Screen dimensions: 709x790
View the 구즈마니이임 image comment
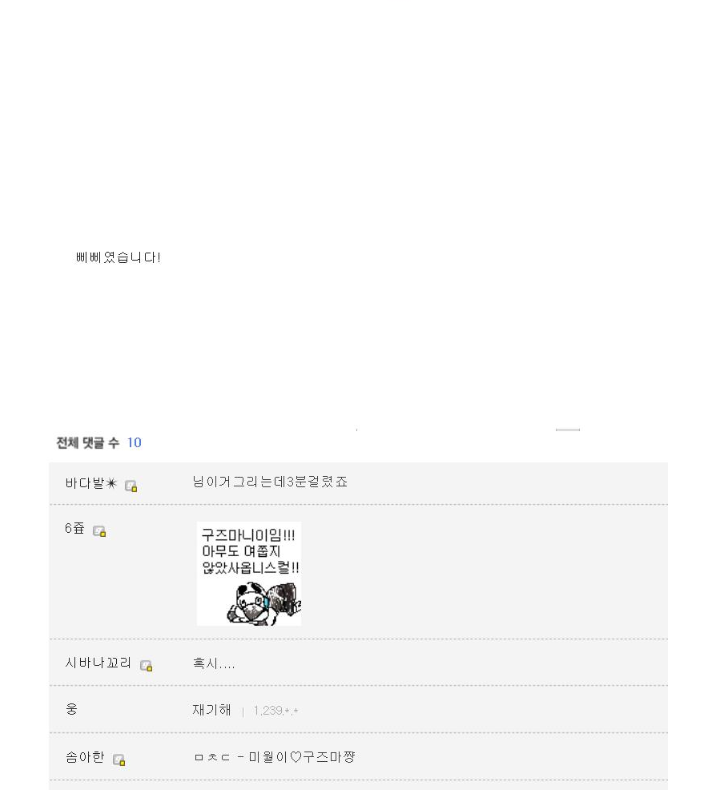[249, 574]
